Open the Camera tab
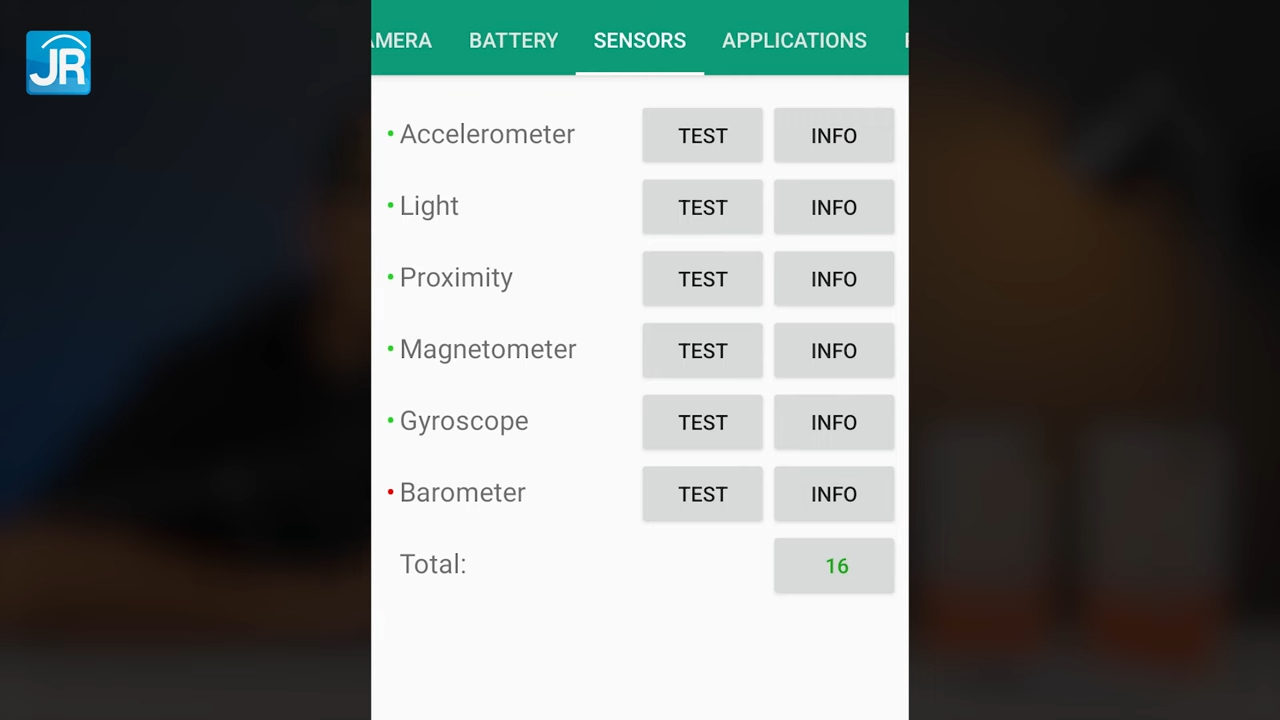The width and height of the screenshot is (1280, 720). tap(402, 41)
